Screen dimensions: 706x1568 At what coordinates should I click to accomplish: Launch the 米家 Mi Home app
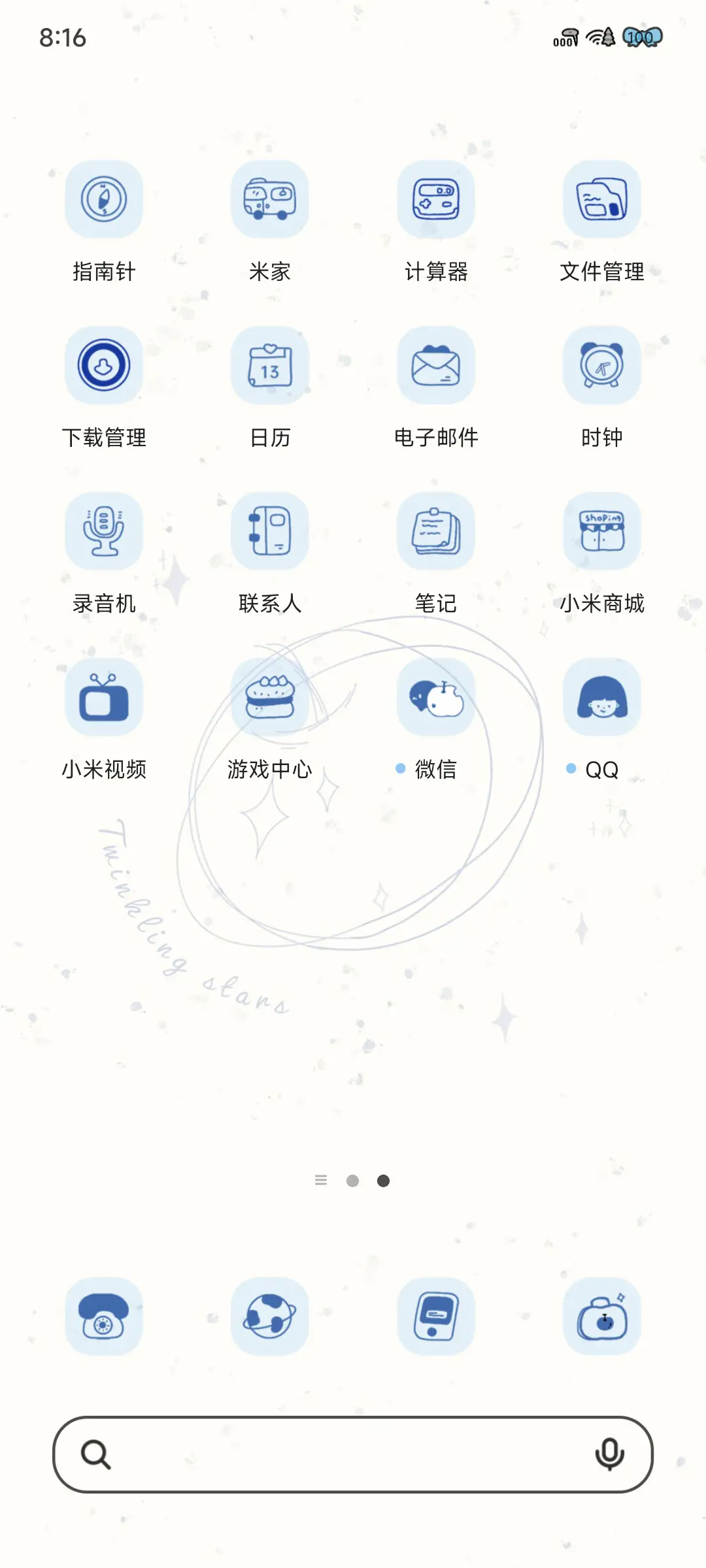tap(270, 200)
